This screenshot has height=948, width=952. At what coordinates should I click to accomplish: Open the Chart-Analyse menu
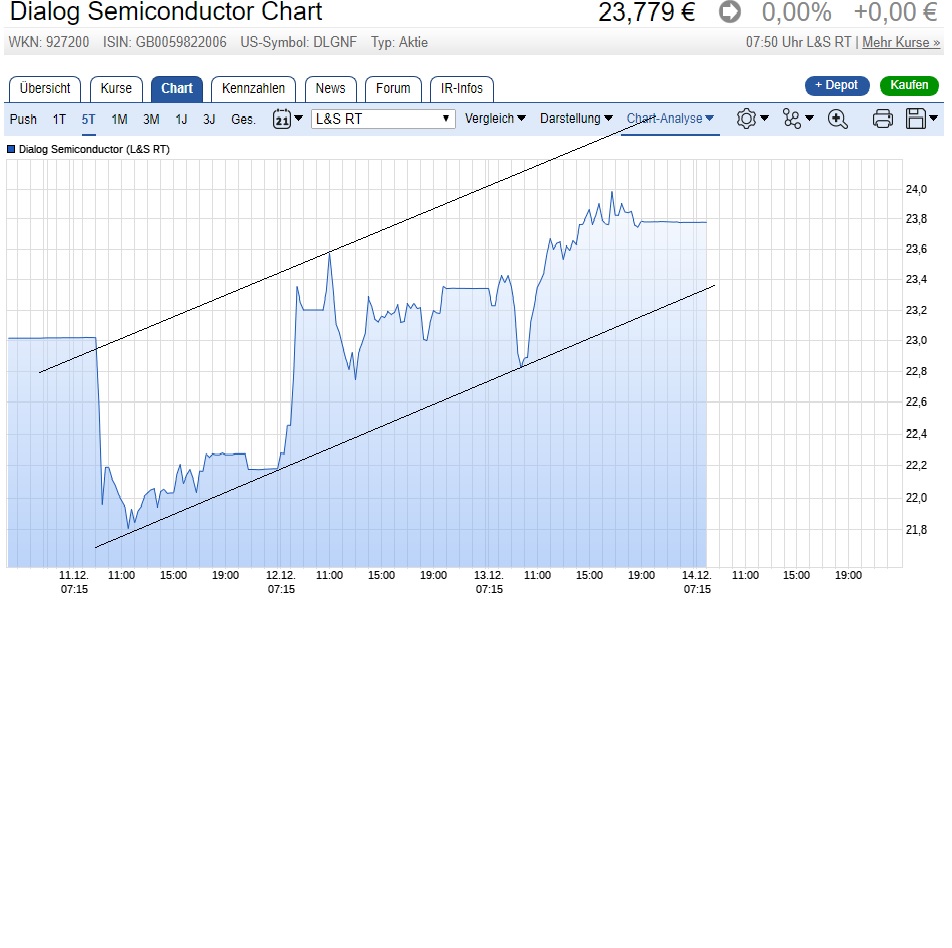670,119
